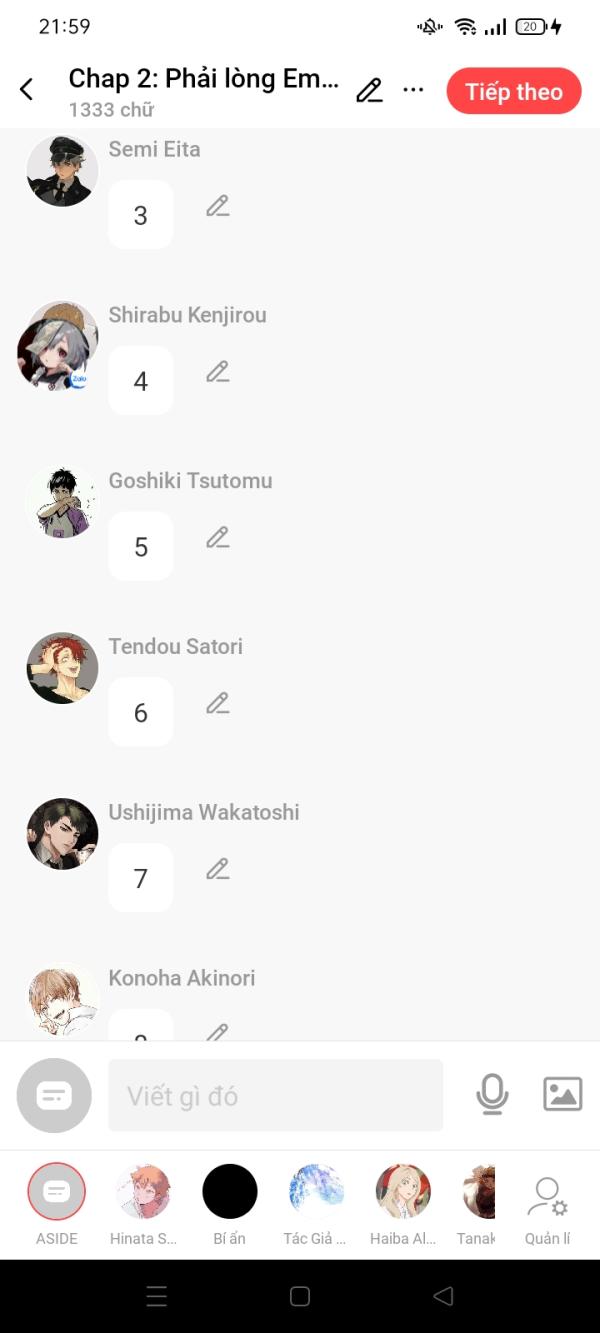
Task: Pick the Bí ẩn character
Action: (230, 1192)
